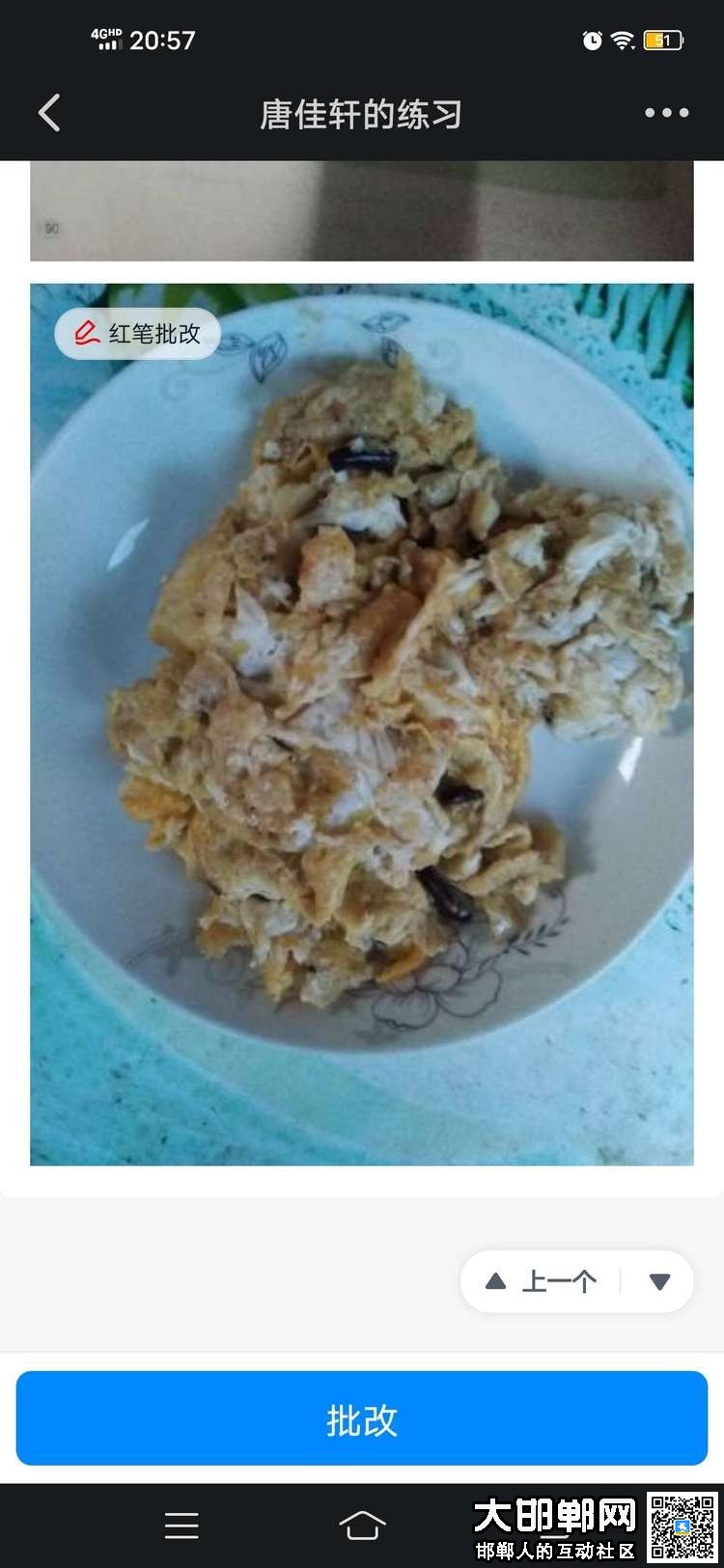The image size is (724, 1568).
Task: Open system recent apps menu
Action: (x=181, y=1526)
